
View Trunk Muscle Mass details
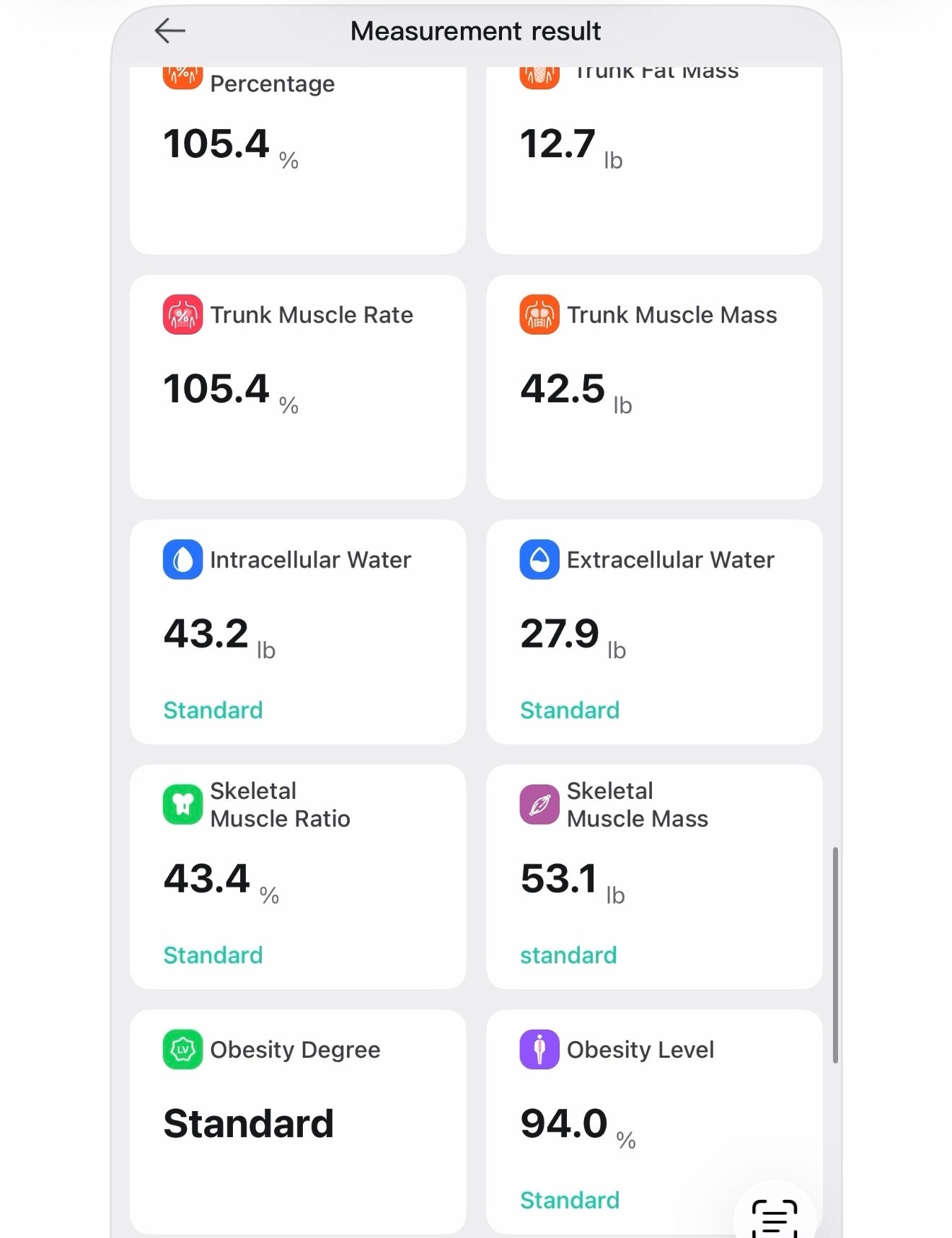(654, 386)
